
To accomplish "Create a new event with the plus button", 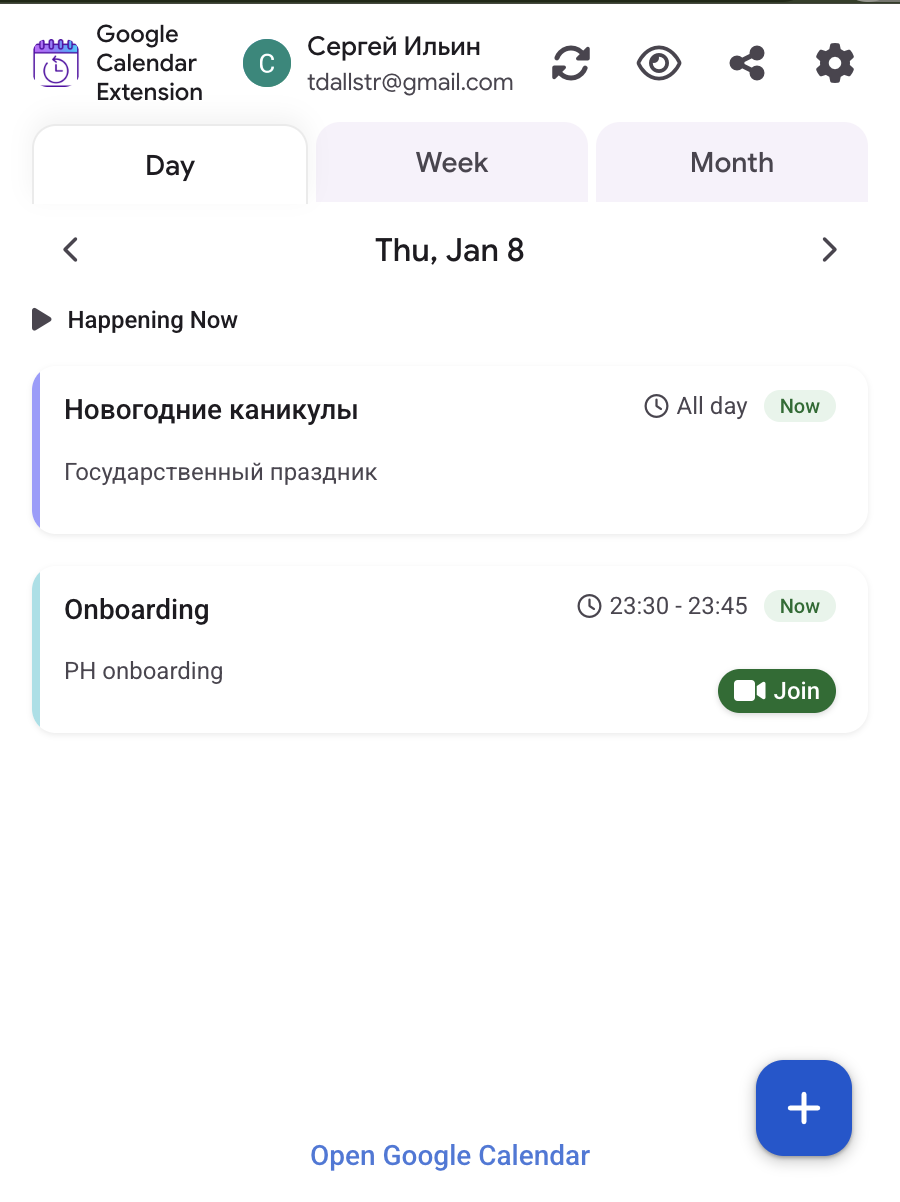I will (x=803, y=1108).
